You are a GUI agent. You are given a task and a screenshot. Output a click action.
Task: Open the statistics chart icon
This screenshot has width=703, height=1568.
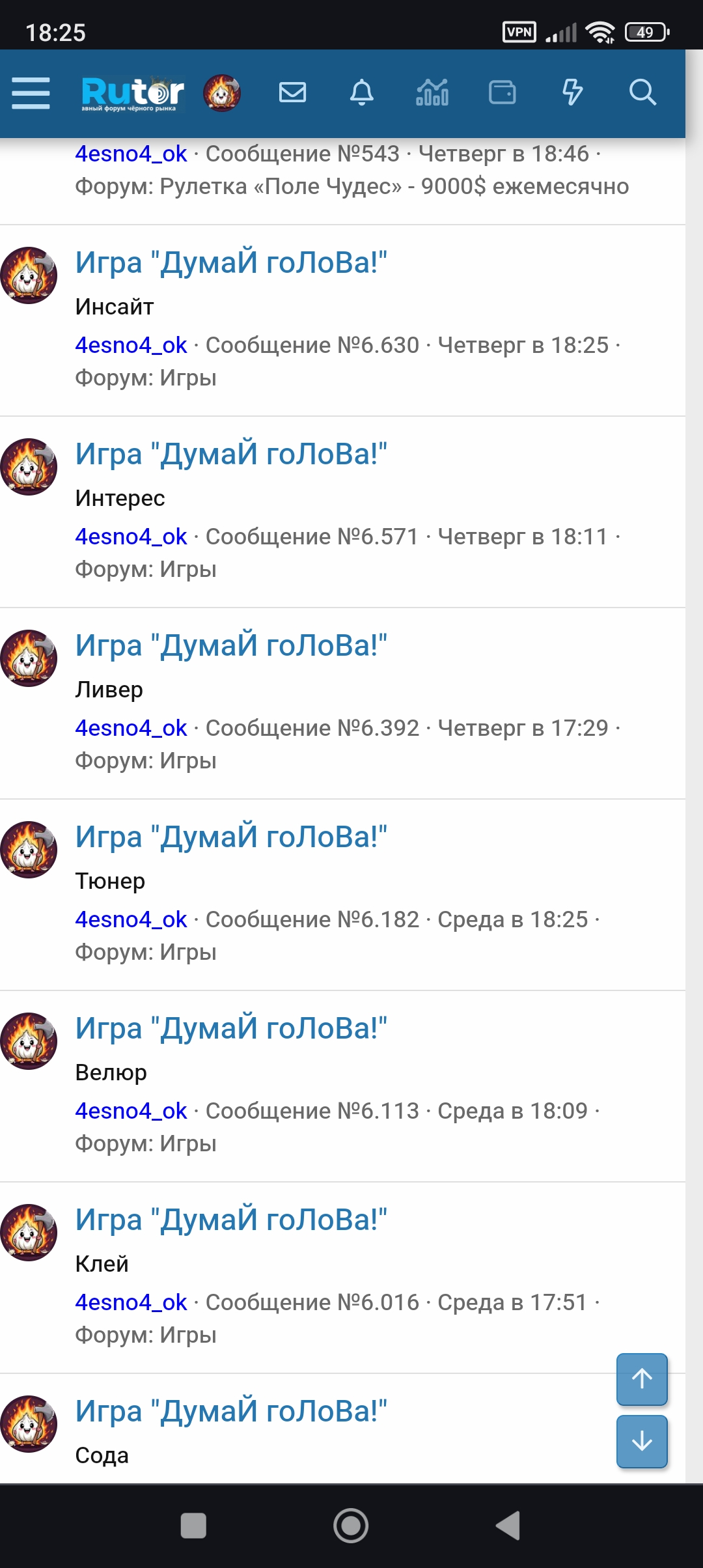pos(432,92)
